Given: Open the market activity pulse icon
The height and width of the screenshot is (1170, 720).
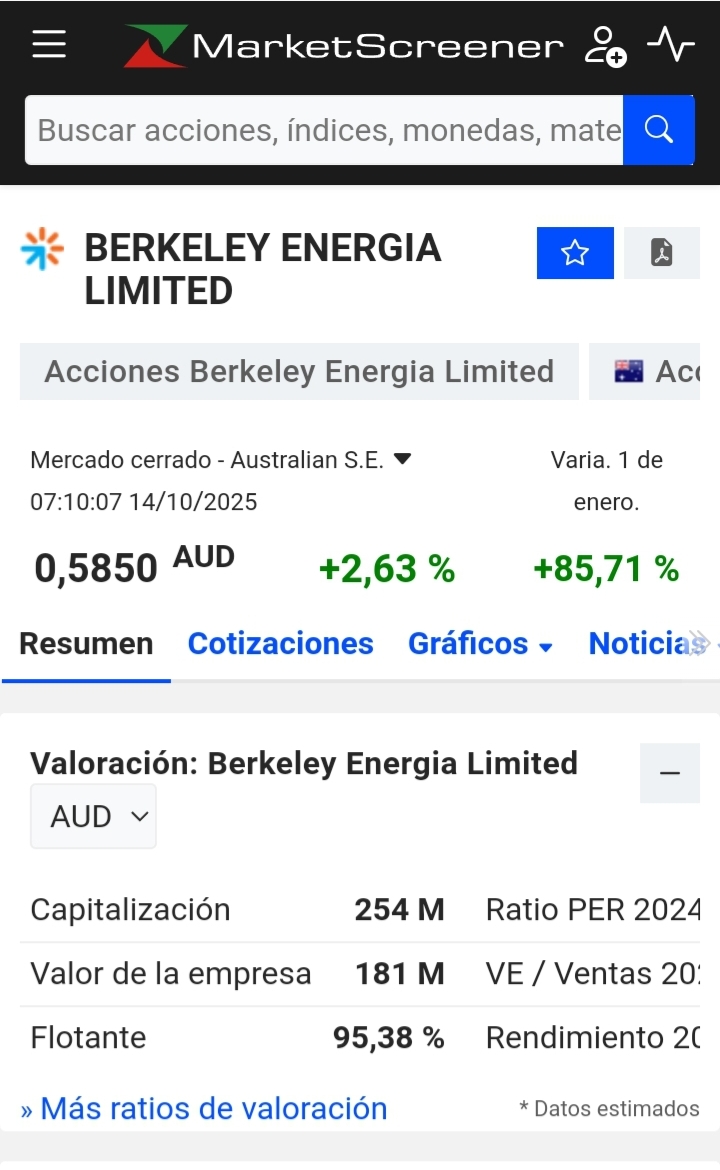Looking at the screenshot, I should point(671,45).
